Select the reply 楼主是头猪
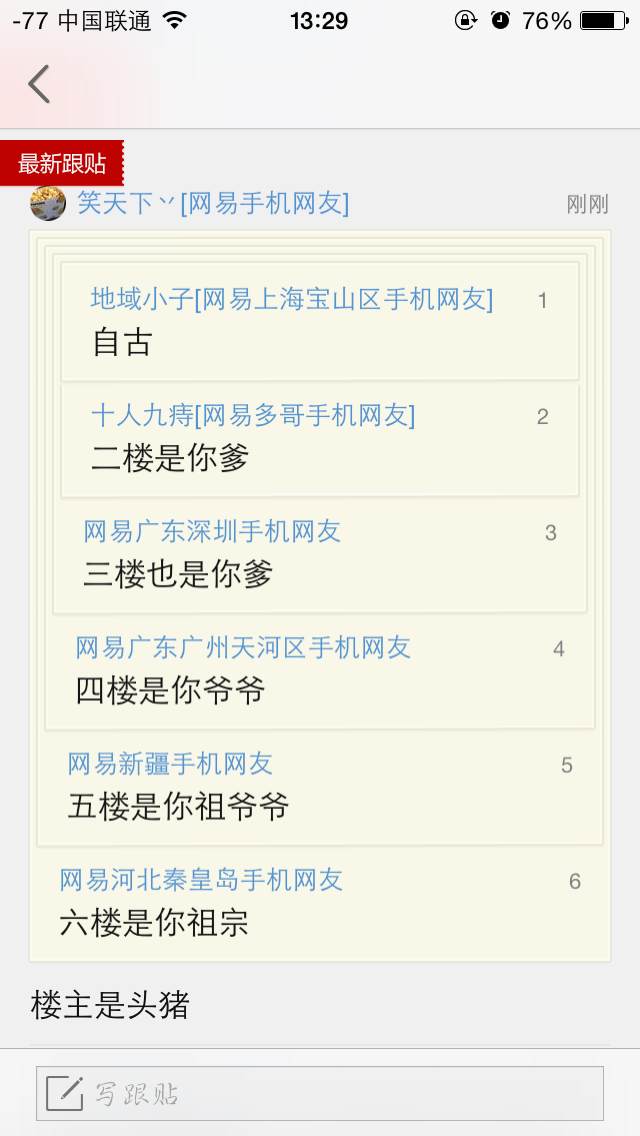Screen dimensions: 640x1136 [110, 1005]
